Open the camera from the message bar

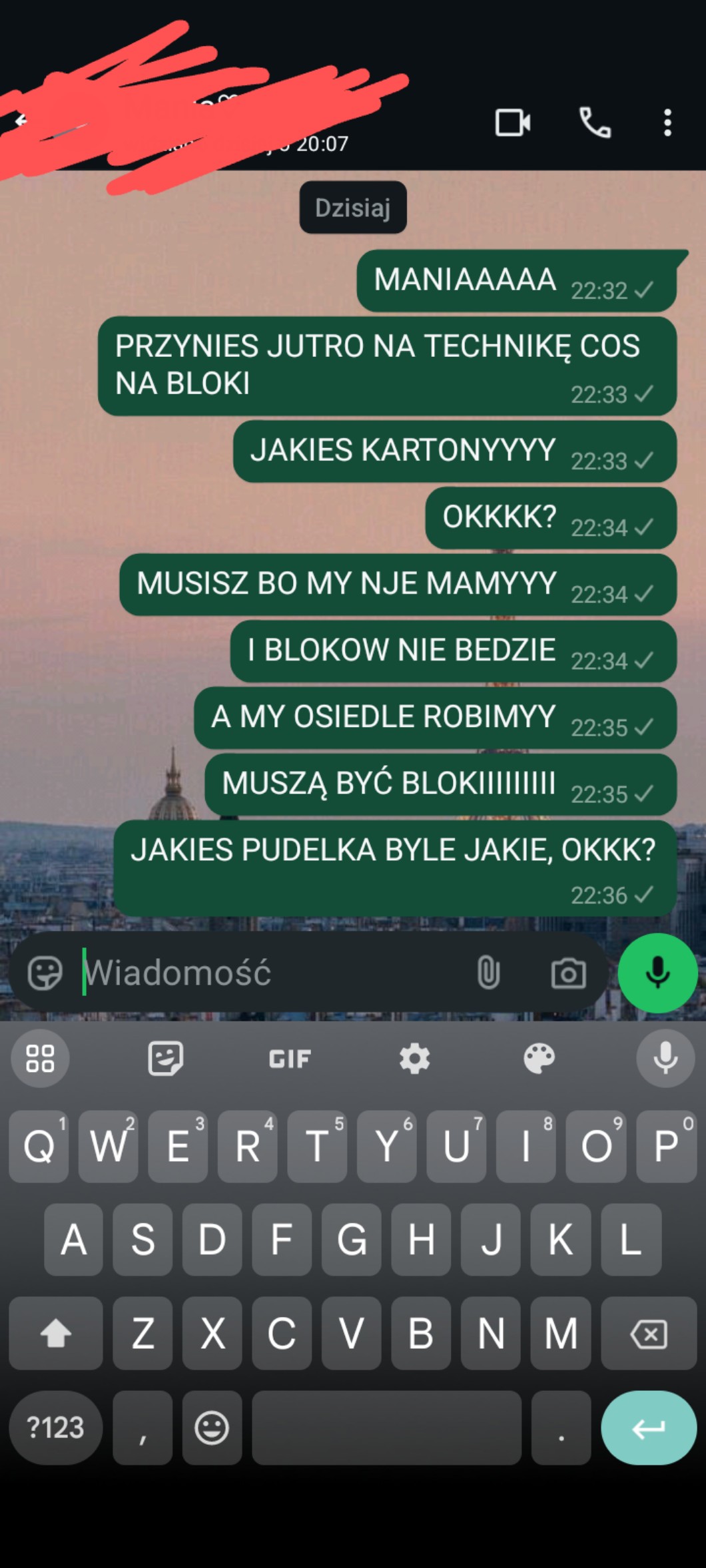[568, 973]
